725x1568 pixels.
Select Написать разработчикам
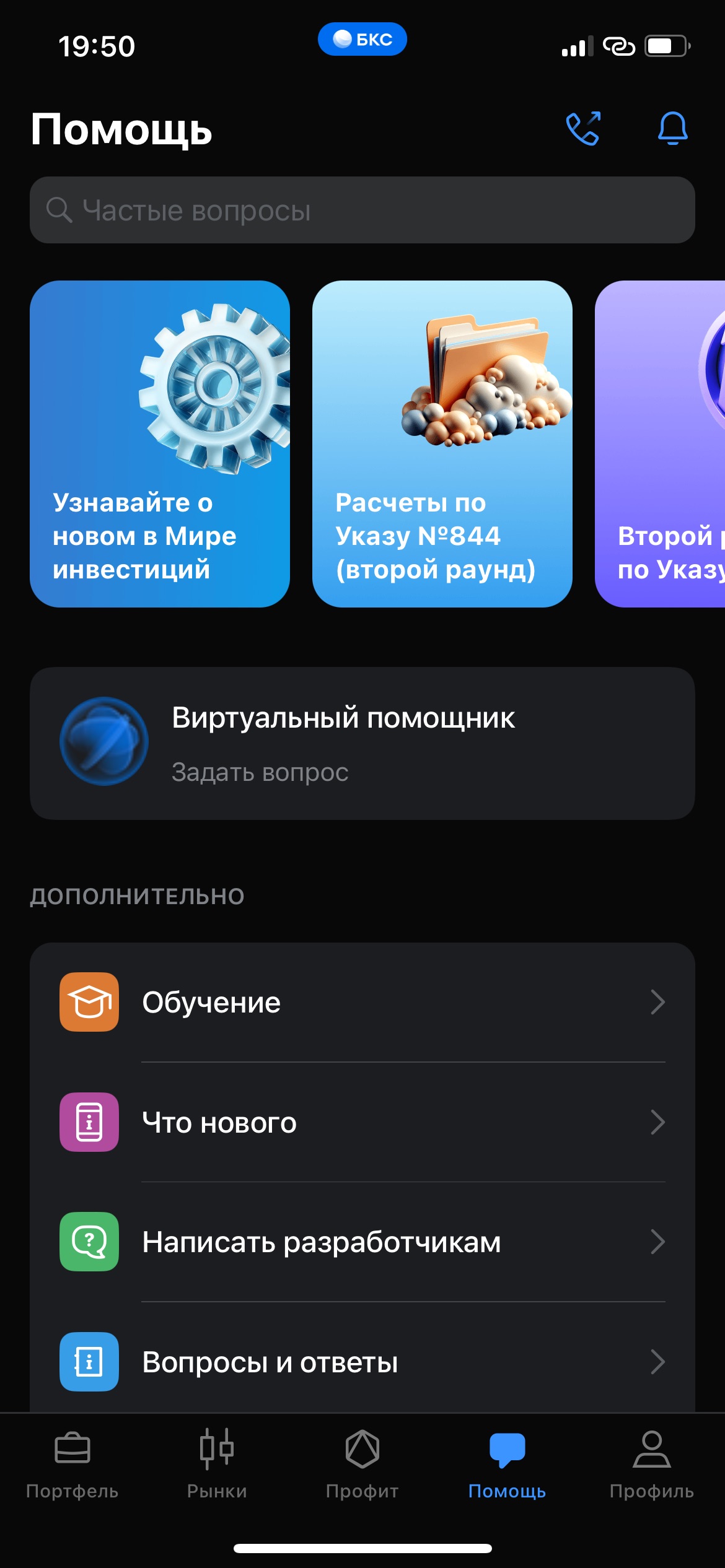tap(362, 1242)
